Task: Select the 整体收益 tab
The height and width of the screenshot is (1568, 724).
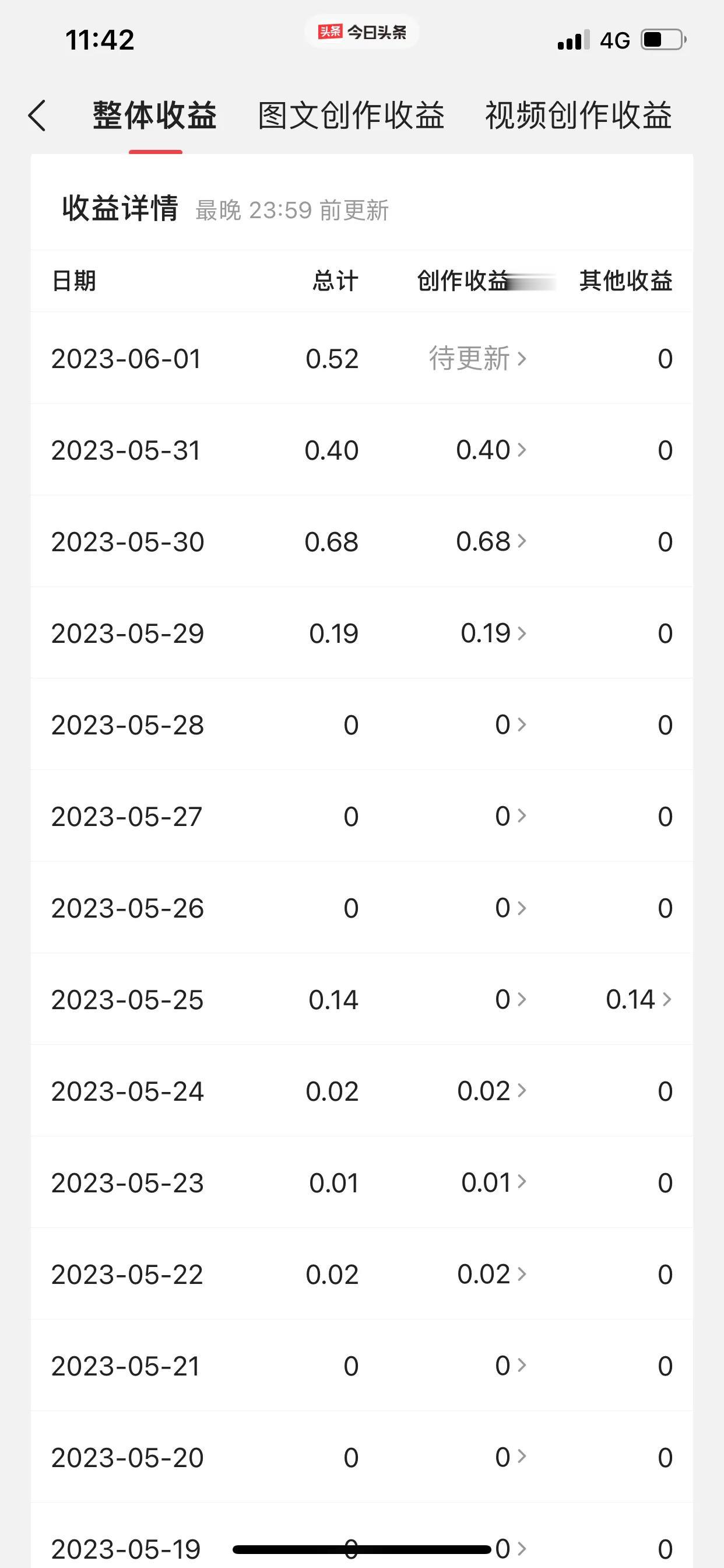Action: click(154, 116)
